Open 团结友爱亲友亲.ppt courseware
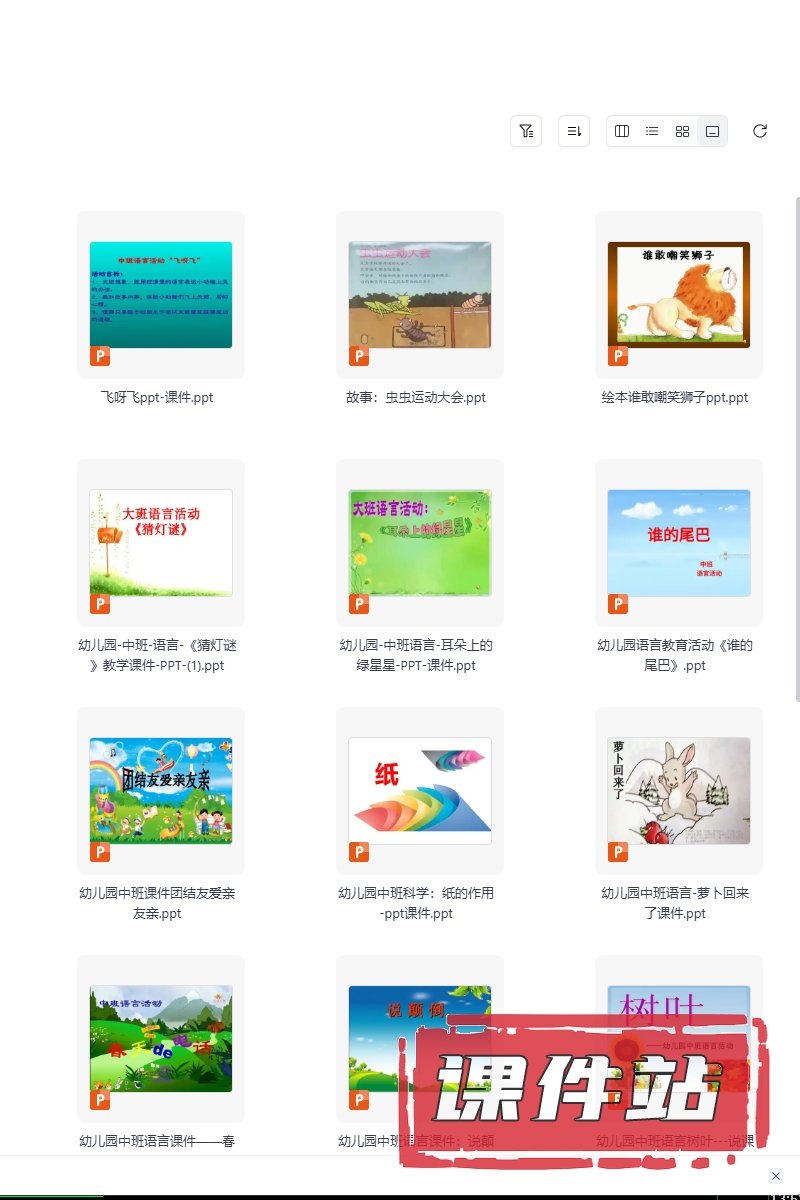Screen dimensions: 800x1200 (x=161, y=791)
